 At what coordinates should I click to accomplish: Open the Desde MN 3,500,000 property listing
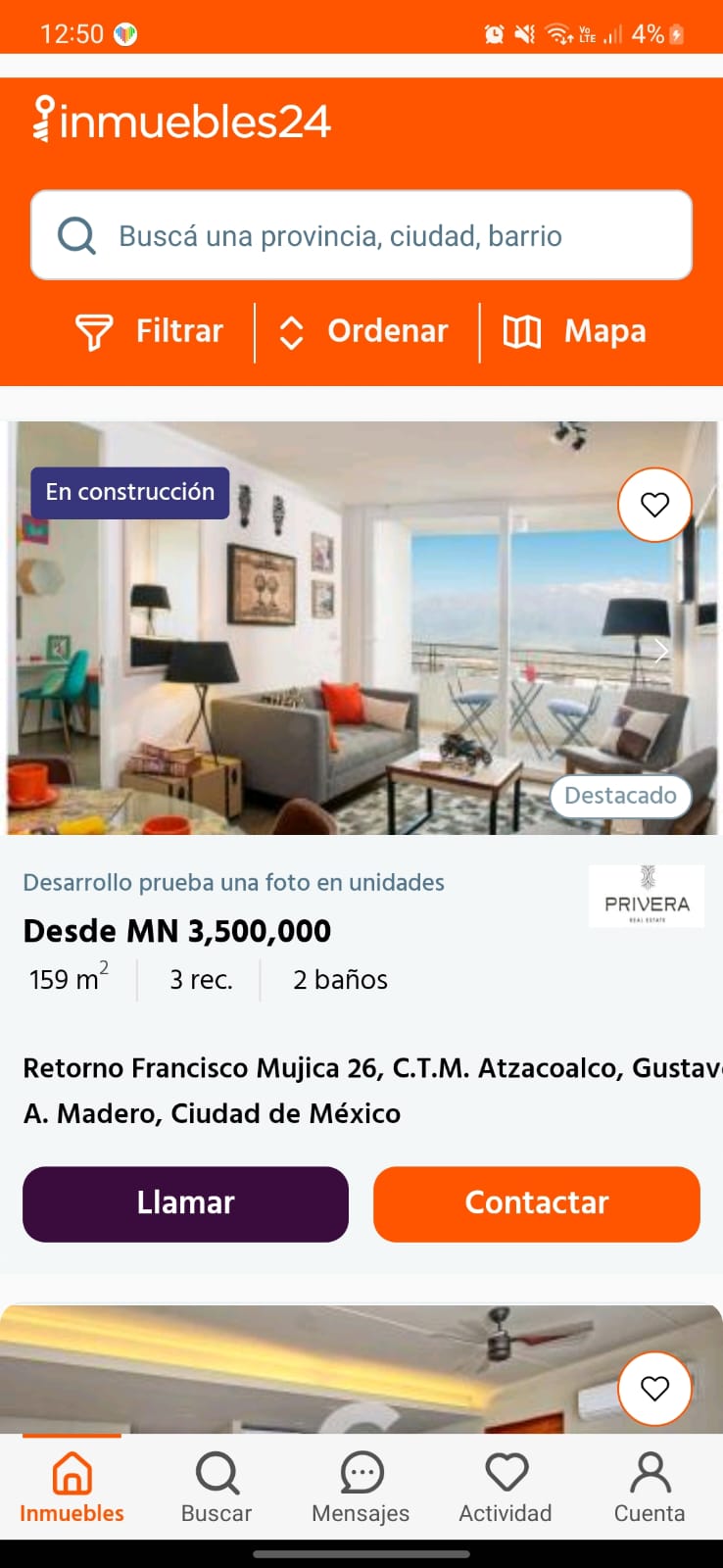[176, 931]
